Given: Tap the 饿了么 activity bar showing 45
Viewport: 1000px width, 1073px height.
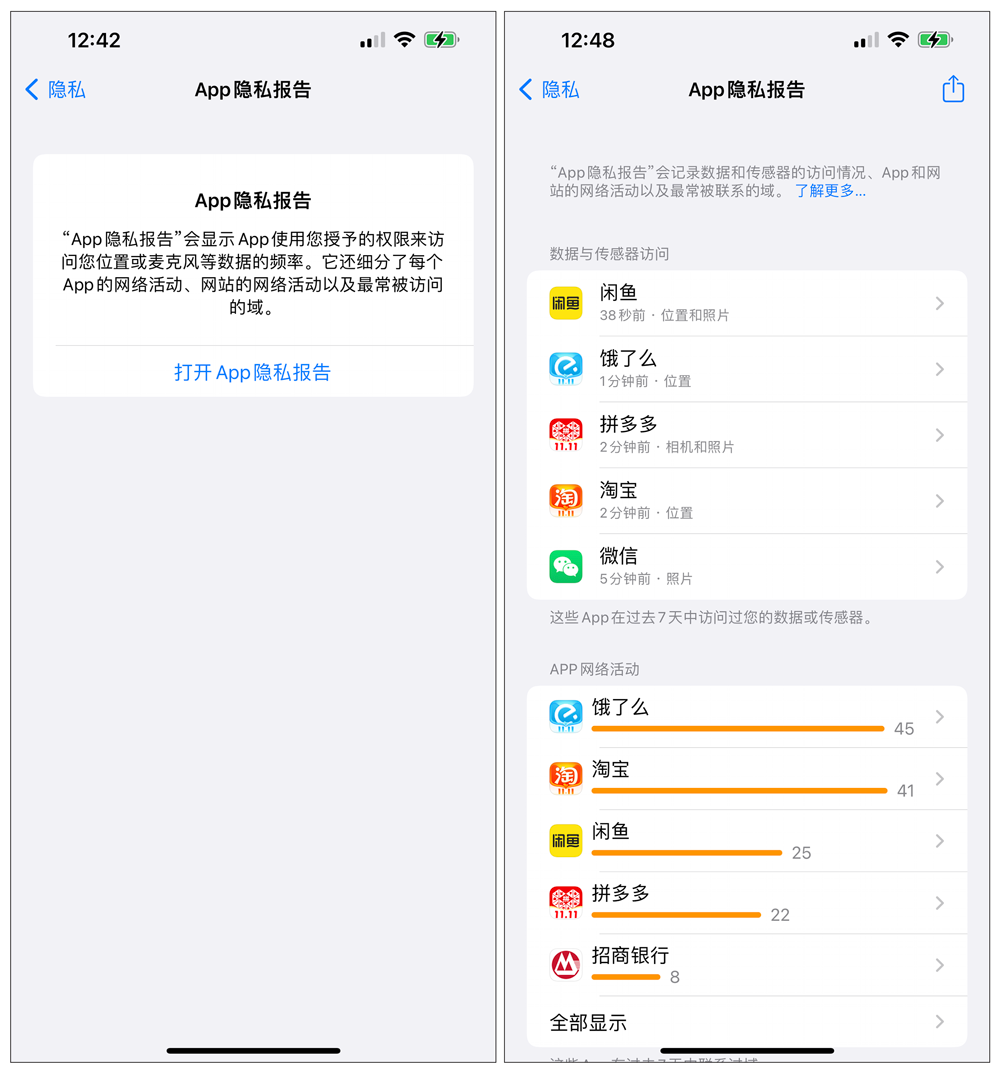Looking at the screenshot, I should (737, 729).
